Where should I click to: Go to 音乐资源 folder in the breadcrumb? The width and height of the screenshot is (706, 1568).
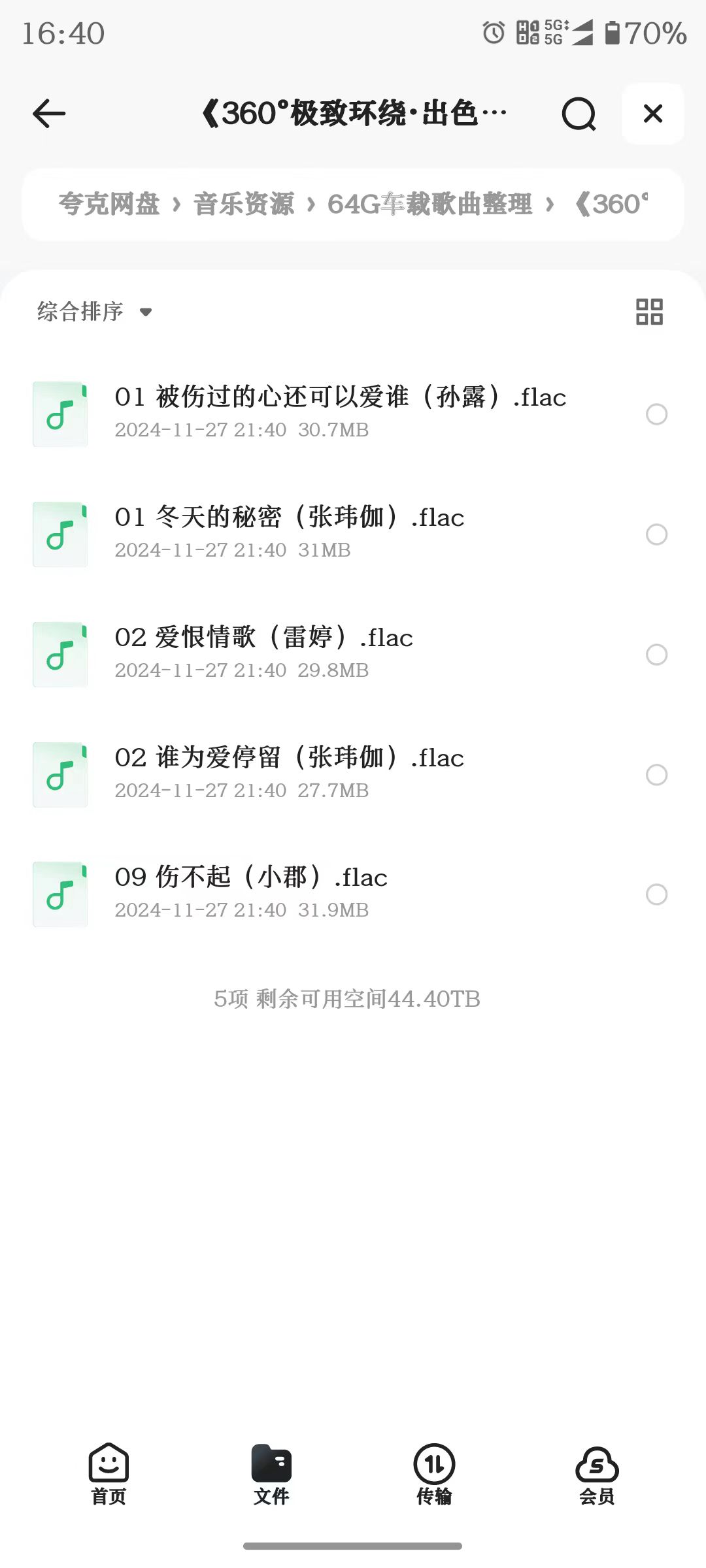[244, 204]
